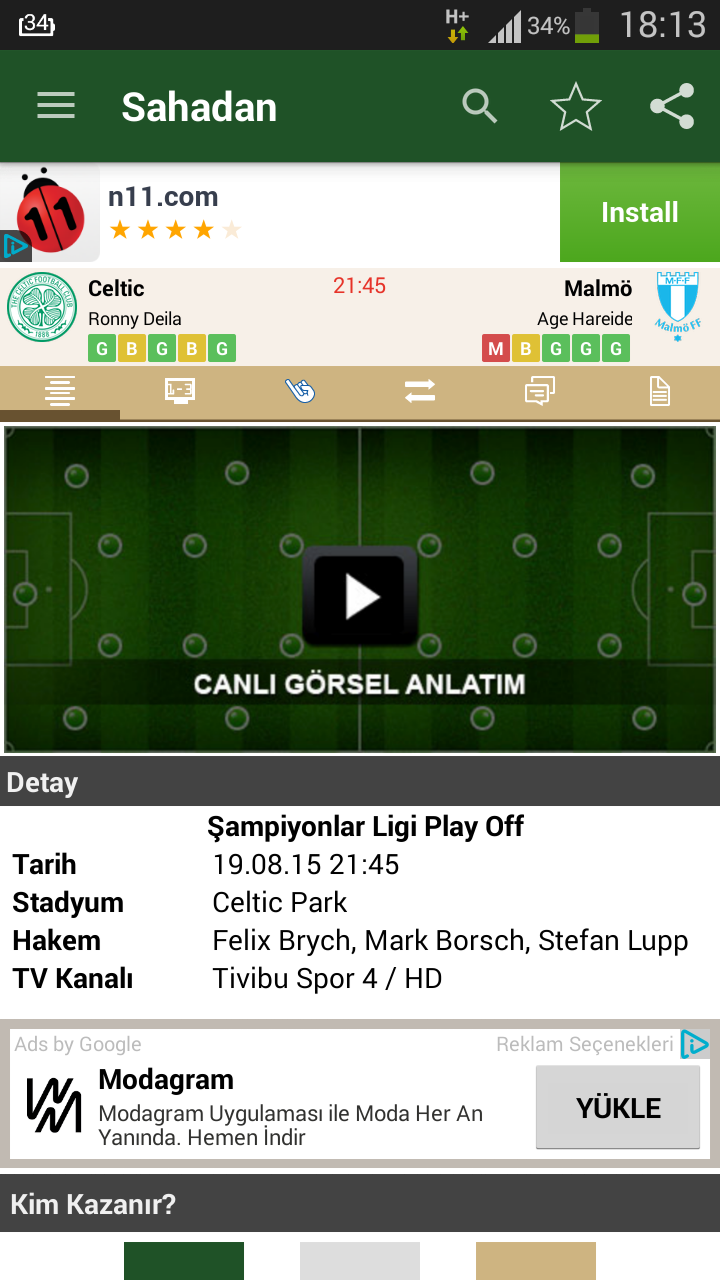Viewport: 720px width, 1280px height.
Task: Share this match
Action: click(672, 106)
